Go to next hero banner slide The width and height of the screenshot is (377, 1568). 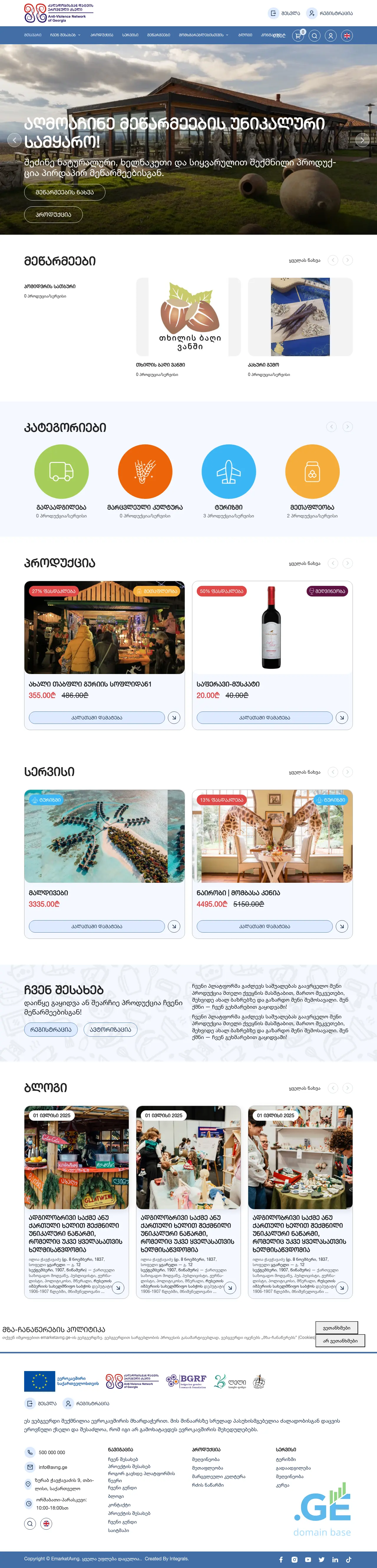coord(362,140)
